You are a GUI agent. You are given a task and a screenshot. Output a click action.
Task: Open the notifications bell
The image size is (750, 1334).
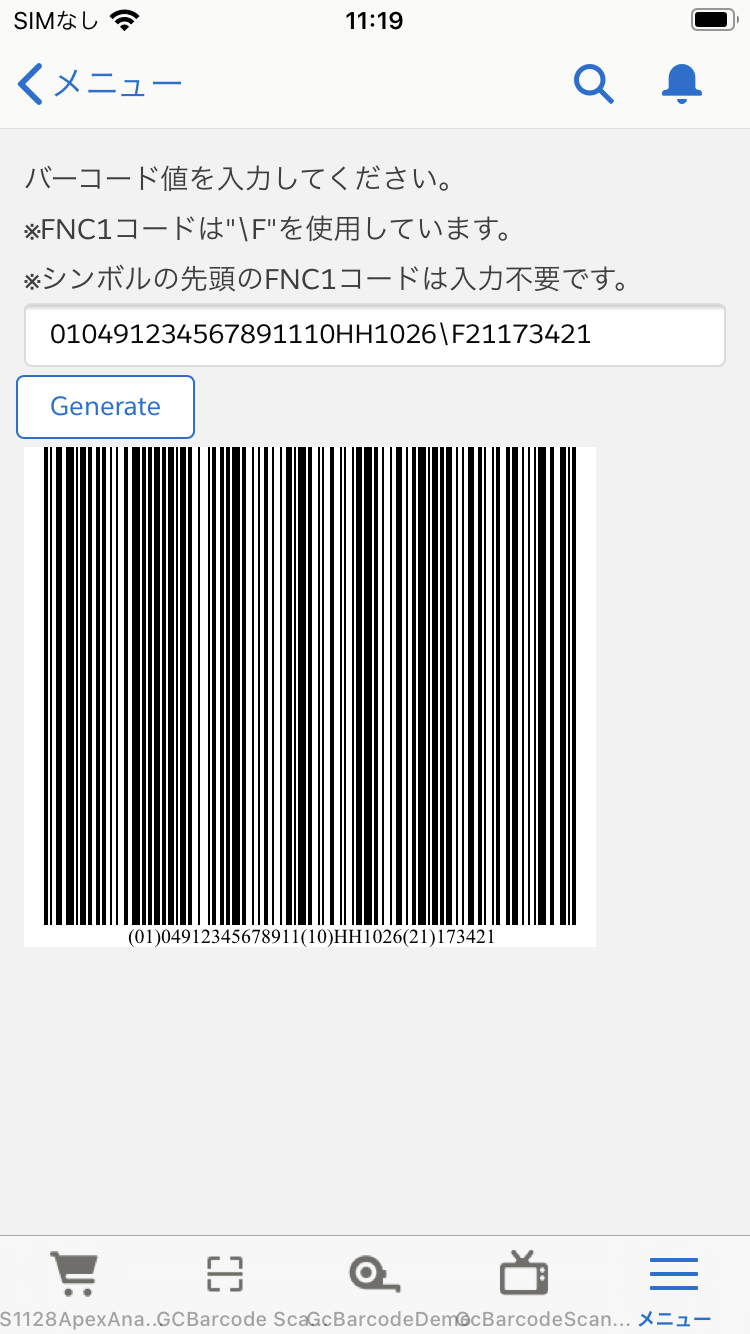pyautogui.click(x=682, y=84)
